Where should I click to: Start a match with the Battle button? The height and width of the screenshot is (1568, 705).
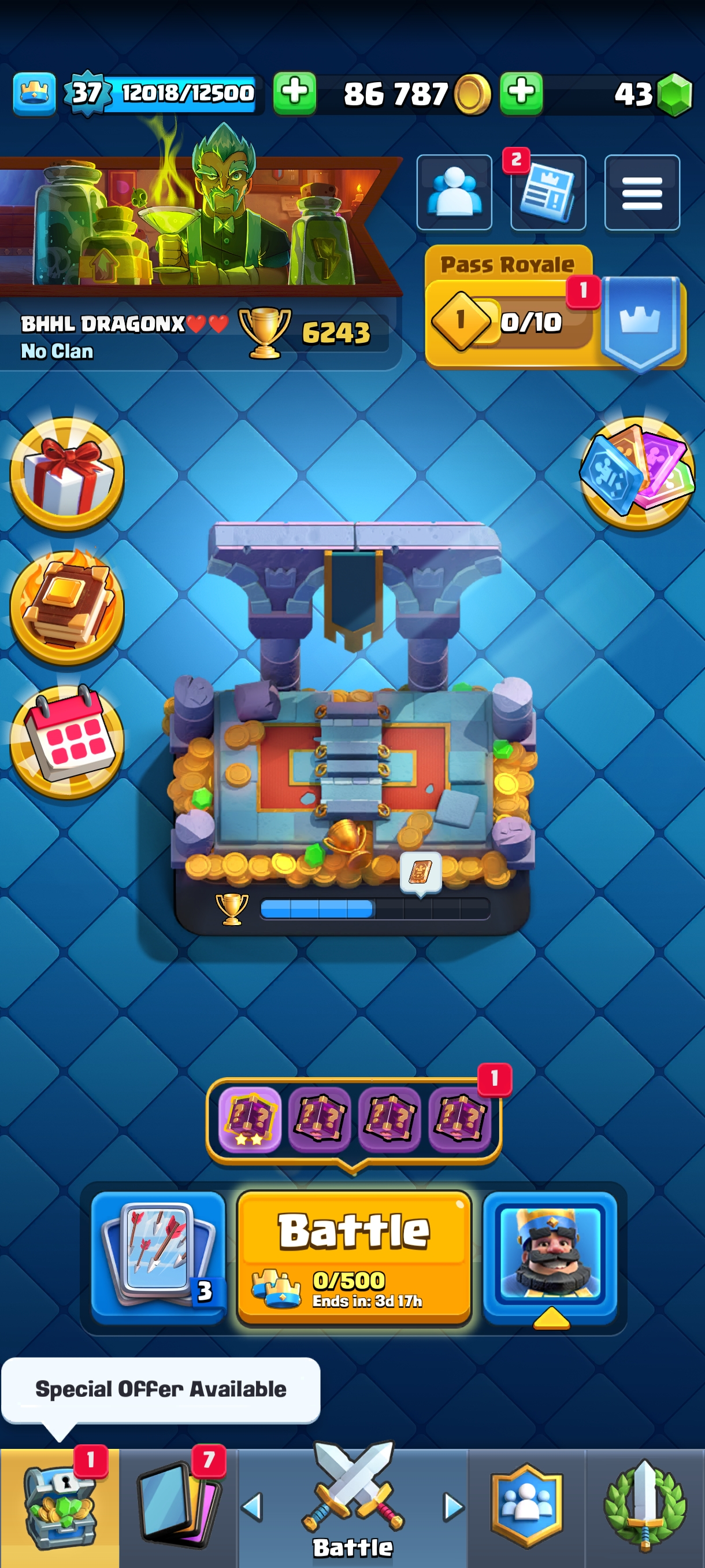tap(354, 1256)
